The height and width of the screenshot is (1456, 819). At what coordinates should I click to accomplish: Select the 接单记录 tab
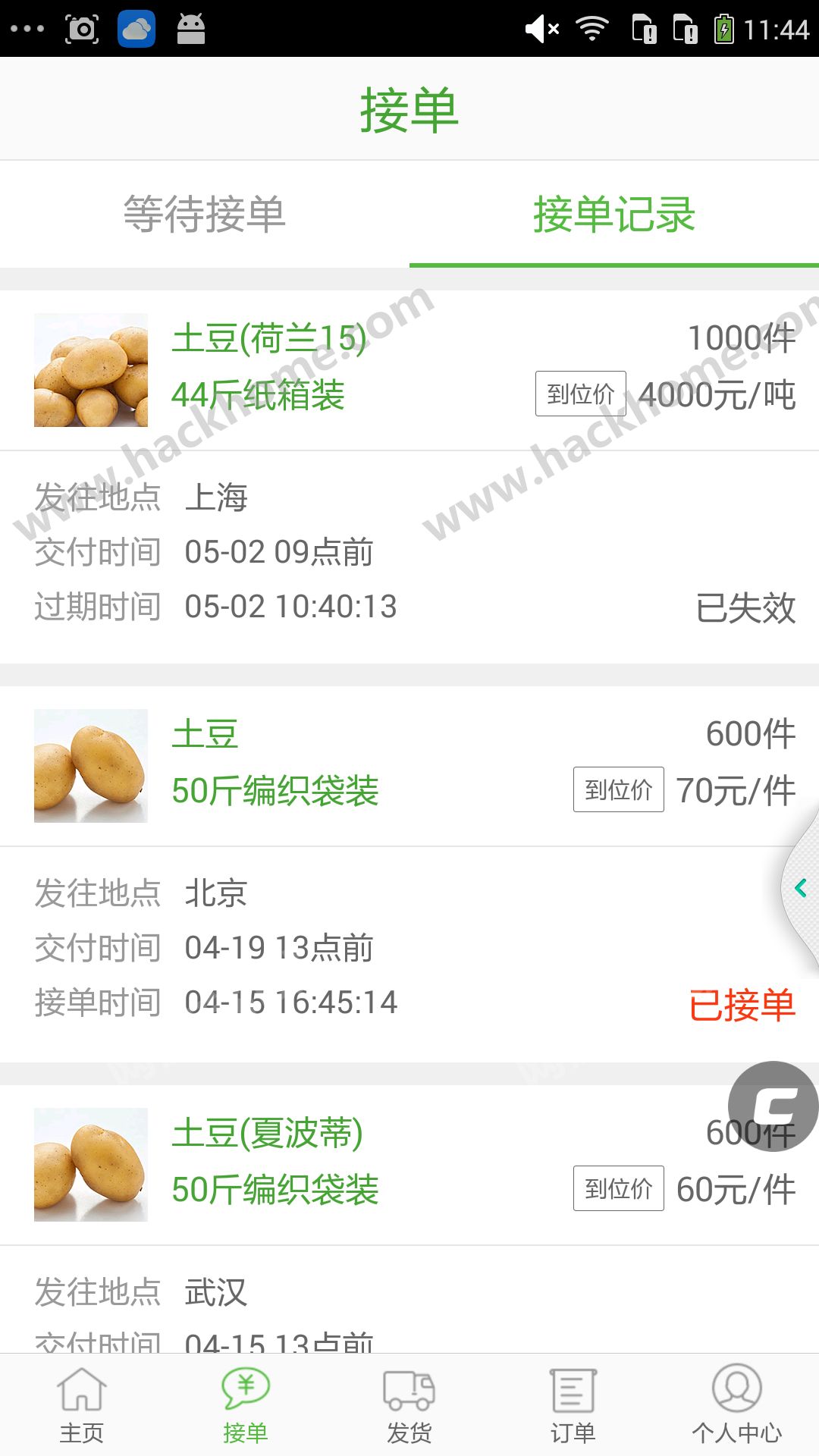613,215
